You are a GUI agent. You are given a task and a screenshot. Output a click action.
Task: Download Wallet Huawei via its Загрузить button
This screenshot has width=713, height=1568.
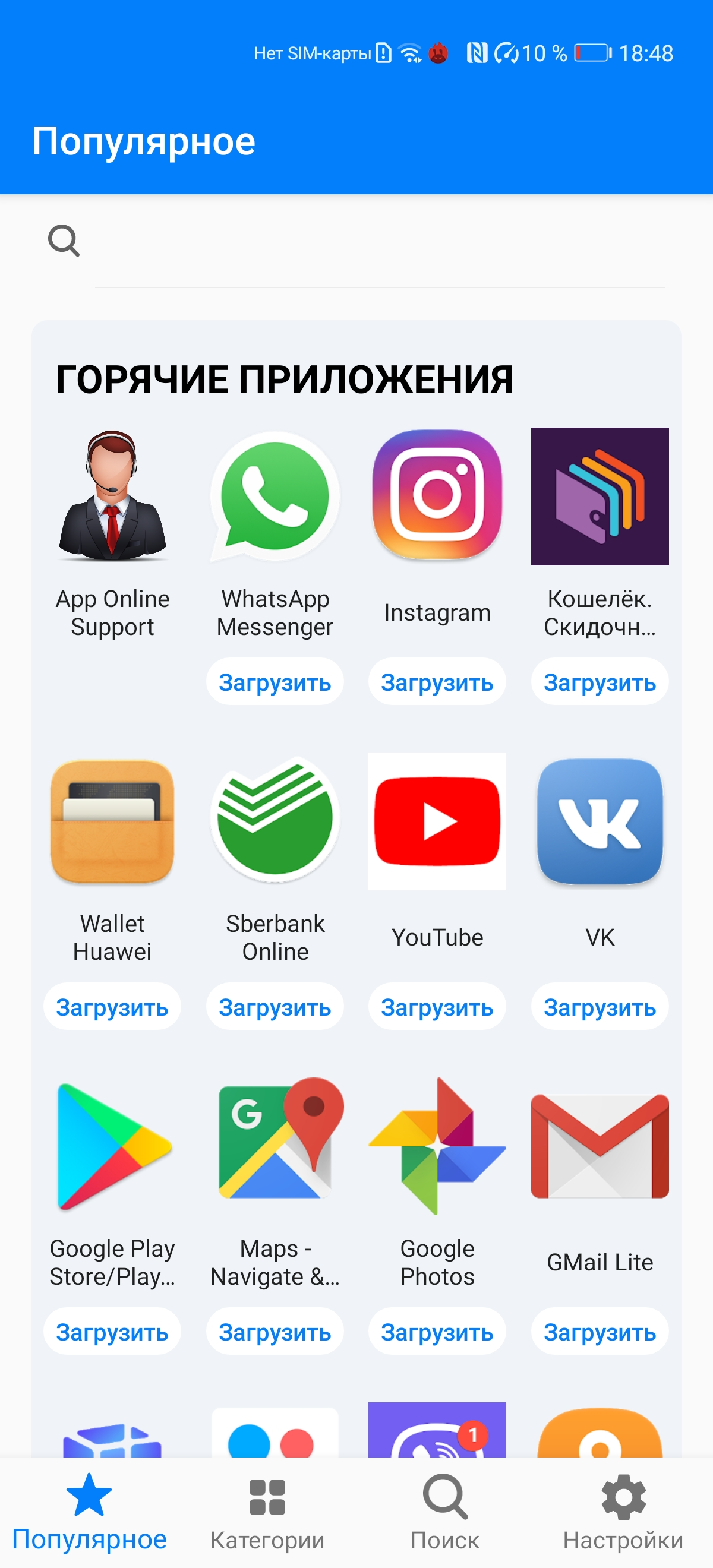(112, 1007)
